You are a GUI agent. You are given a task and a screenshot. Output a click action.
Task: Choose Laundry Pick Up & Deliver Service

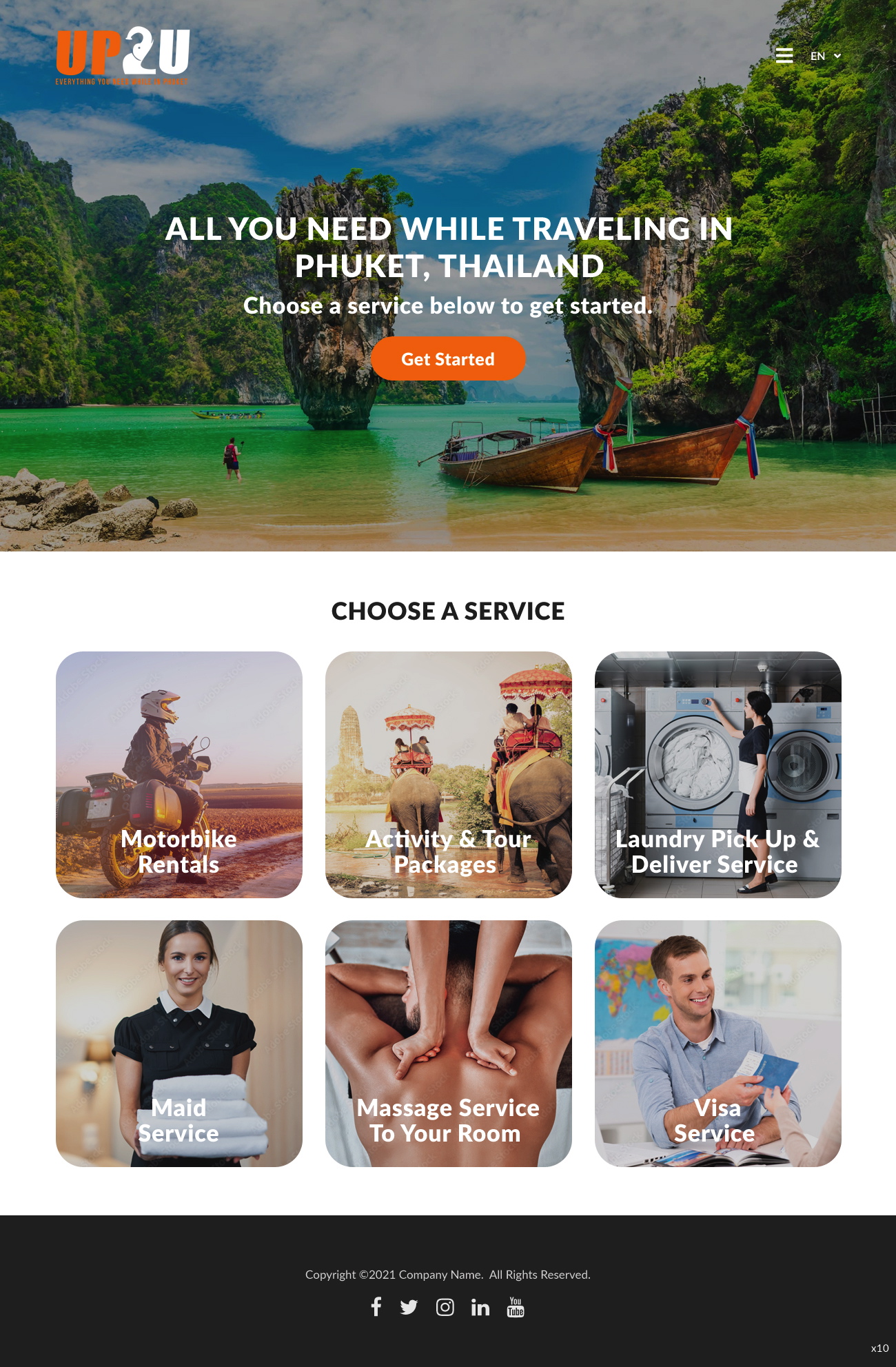tap(717, 774)
